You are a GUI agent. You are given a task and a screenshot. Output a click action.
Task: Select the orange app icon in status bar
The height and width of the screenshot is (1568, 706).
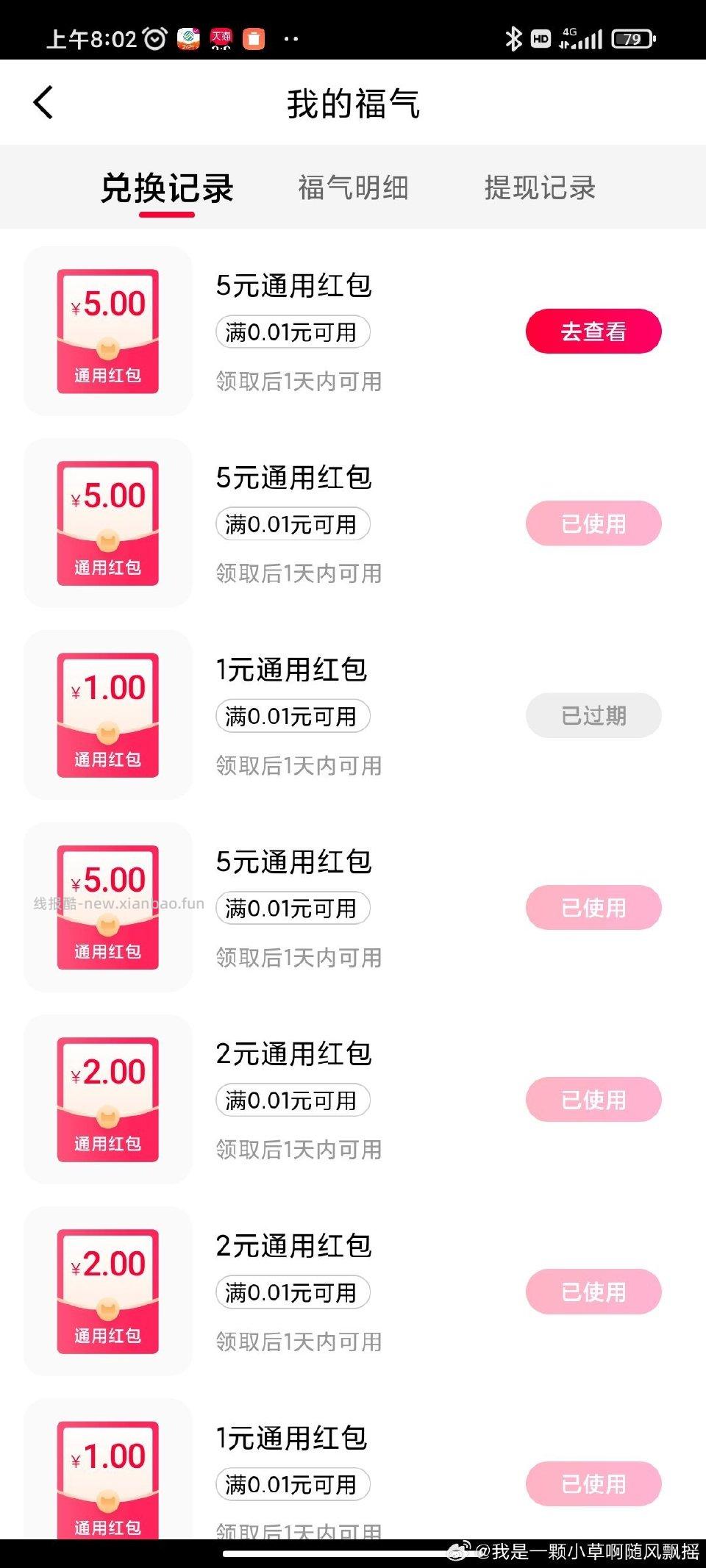[x=254, y=37]
